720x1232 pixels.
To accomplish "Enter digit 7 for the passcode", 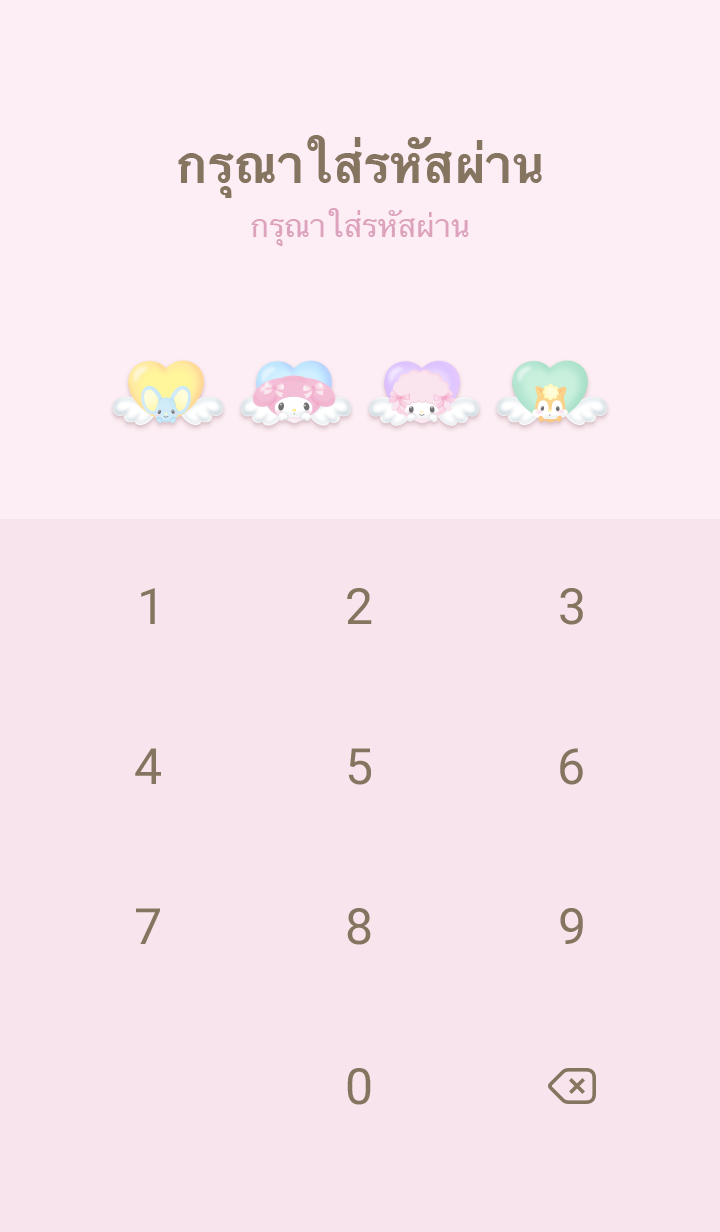I will pyautogui.click(x=148, y=927).
